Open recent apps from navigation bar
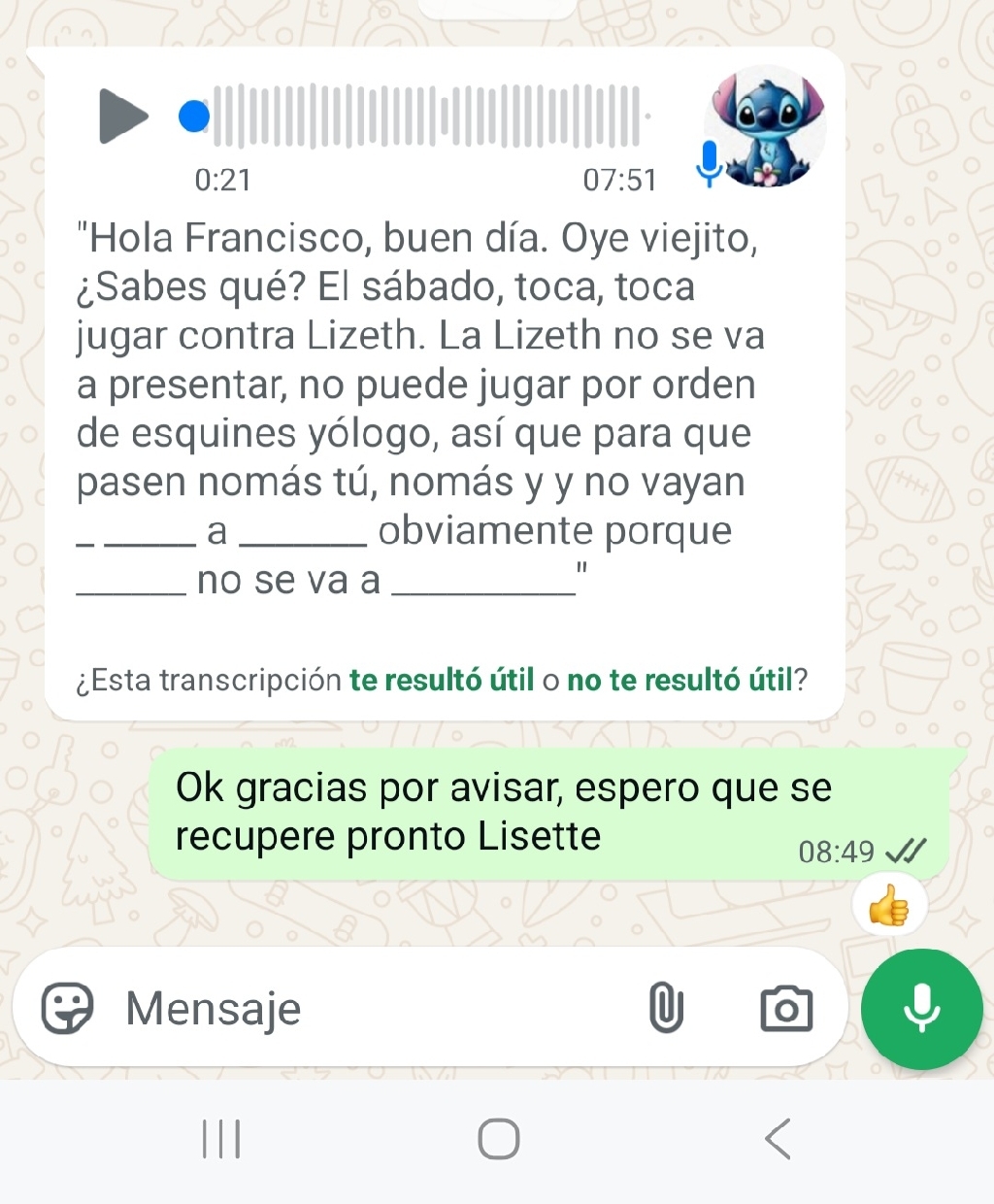 pyautogui.click(x=221, y=1139)
